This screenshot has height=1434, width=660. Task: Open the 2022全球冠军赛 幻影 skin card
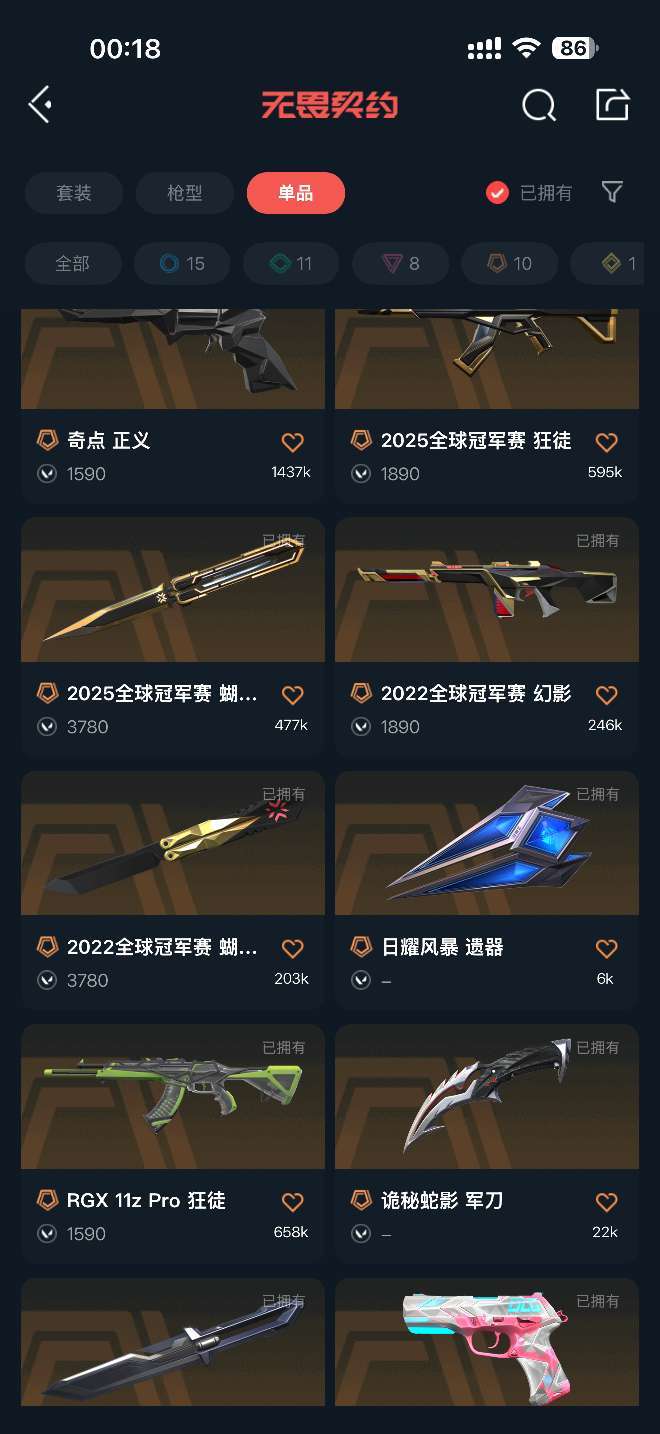487,636
